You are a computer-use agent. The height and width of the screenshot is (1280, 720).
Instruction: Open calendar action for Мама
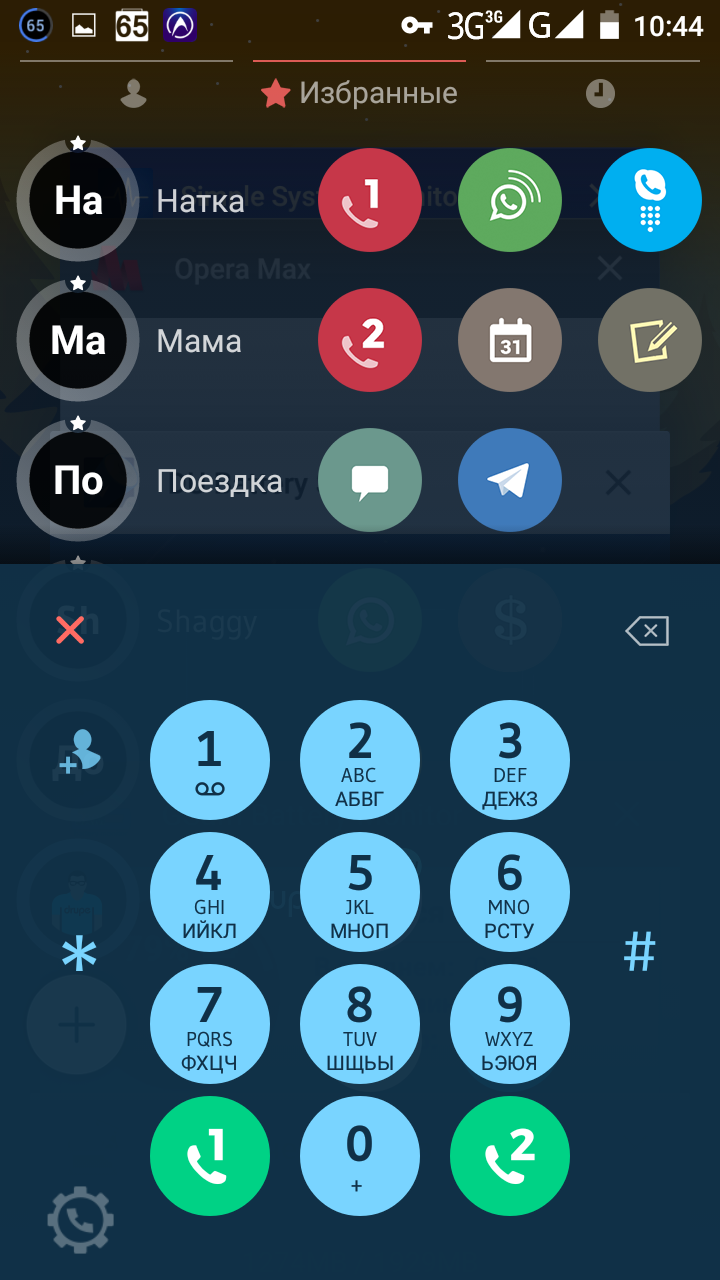pyautogui.click(x=510, y=341)
